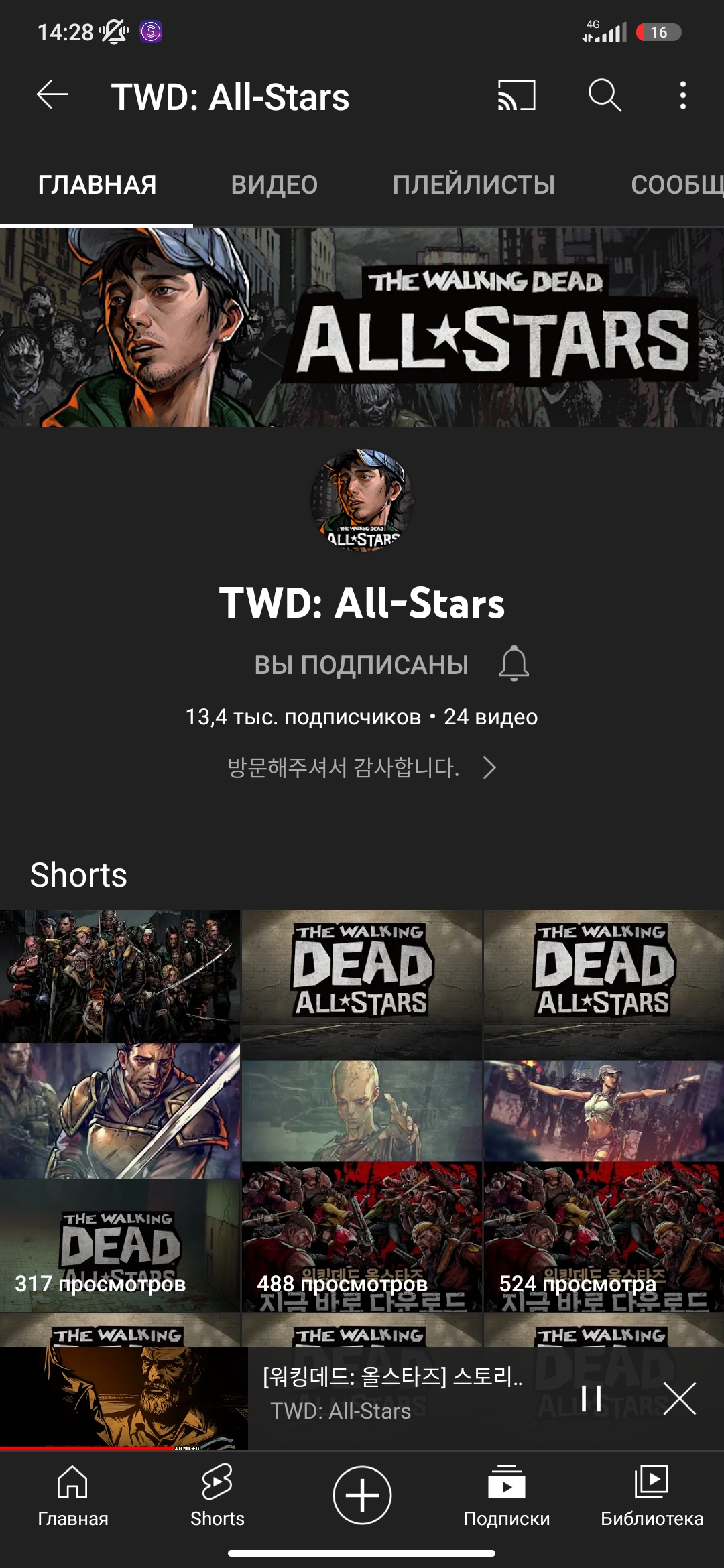Switch to the ПЛЕЙЛИСТЫ tab

[x=473, y=185]
